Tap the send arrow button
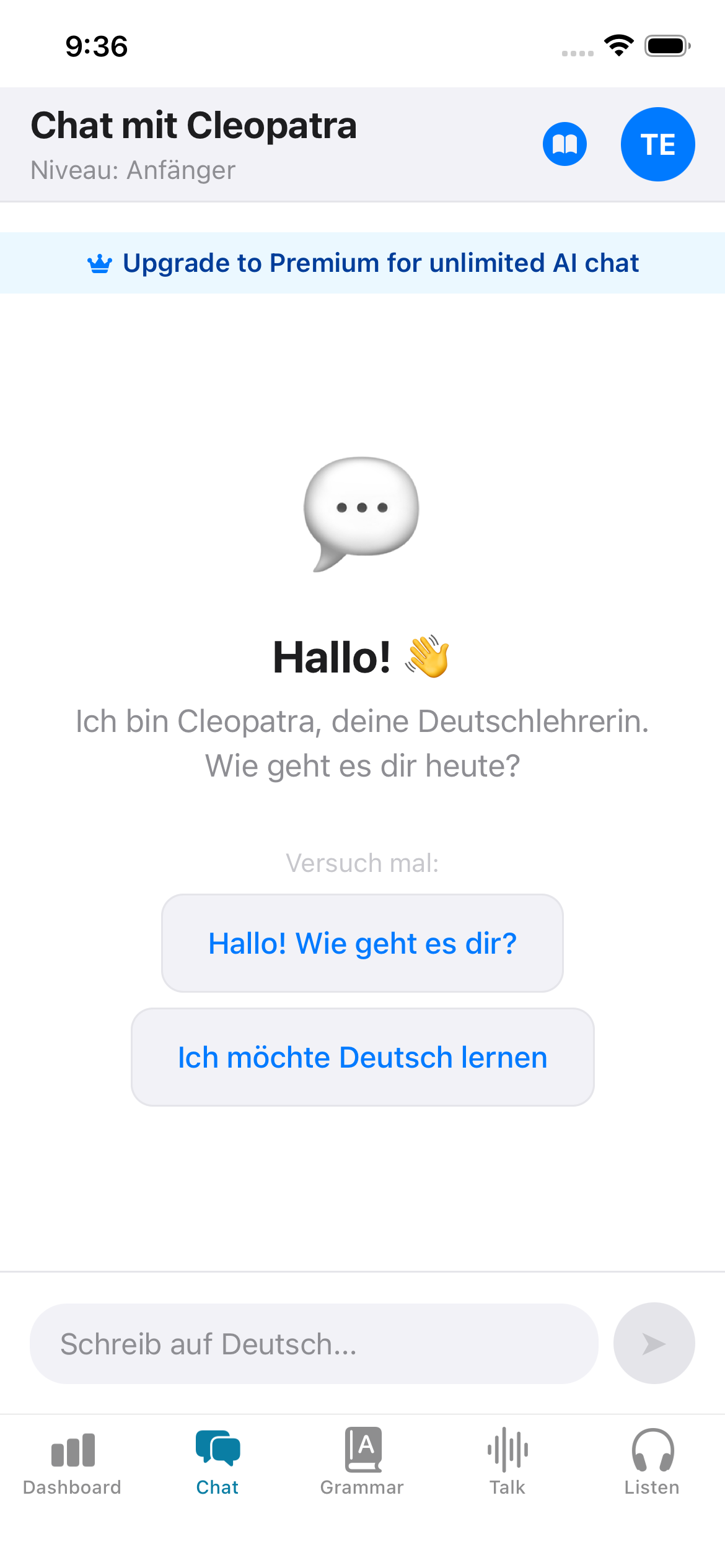 point(654,1343)
